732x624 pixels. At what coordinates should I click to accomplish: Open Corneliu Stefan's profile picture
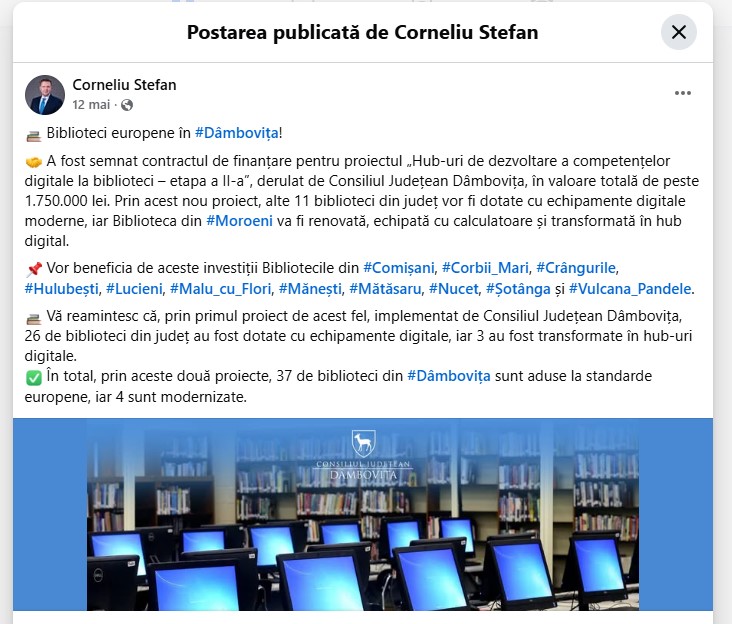[x=44, y=94]
